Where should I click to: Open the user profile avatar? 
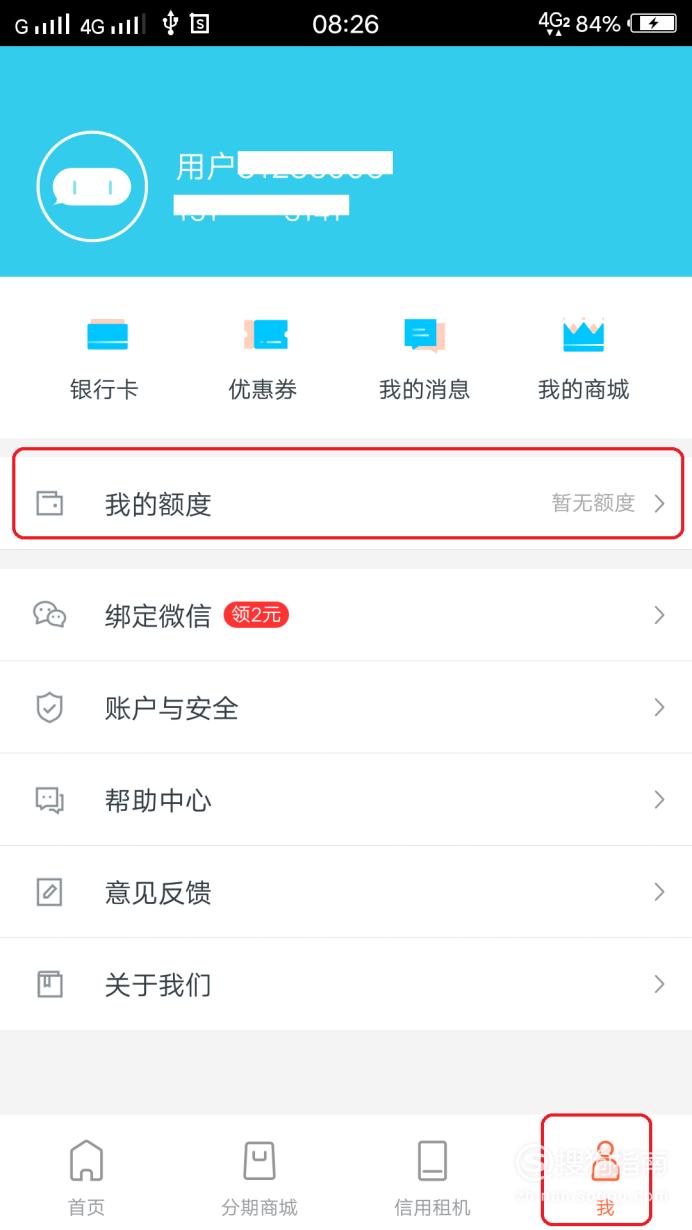(x=92, y=185)
